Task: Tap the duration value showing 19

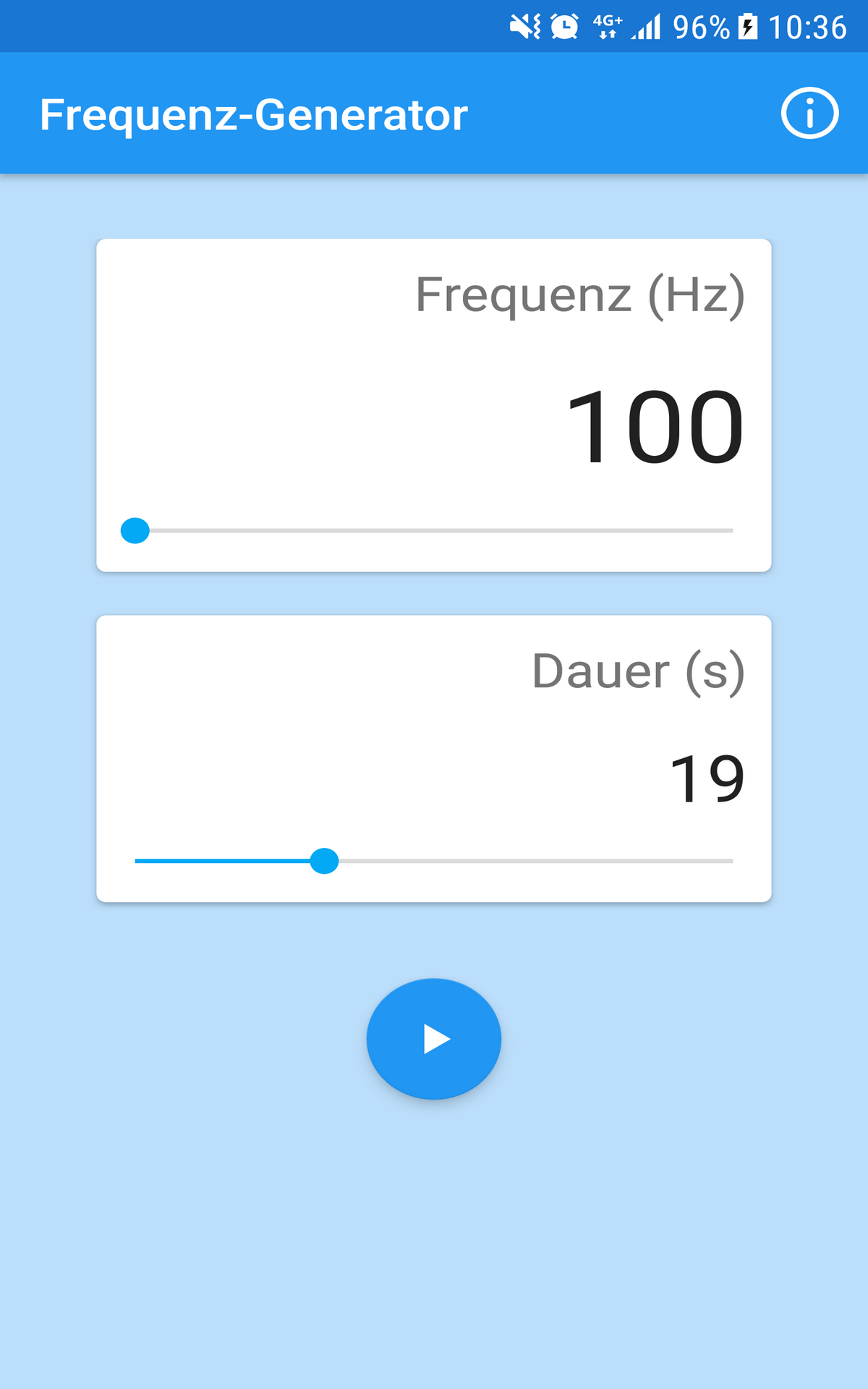Action: (710, 779)
